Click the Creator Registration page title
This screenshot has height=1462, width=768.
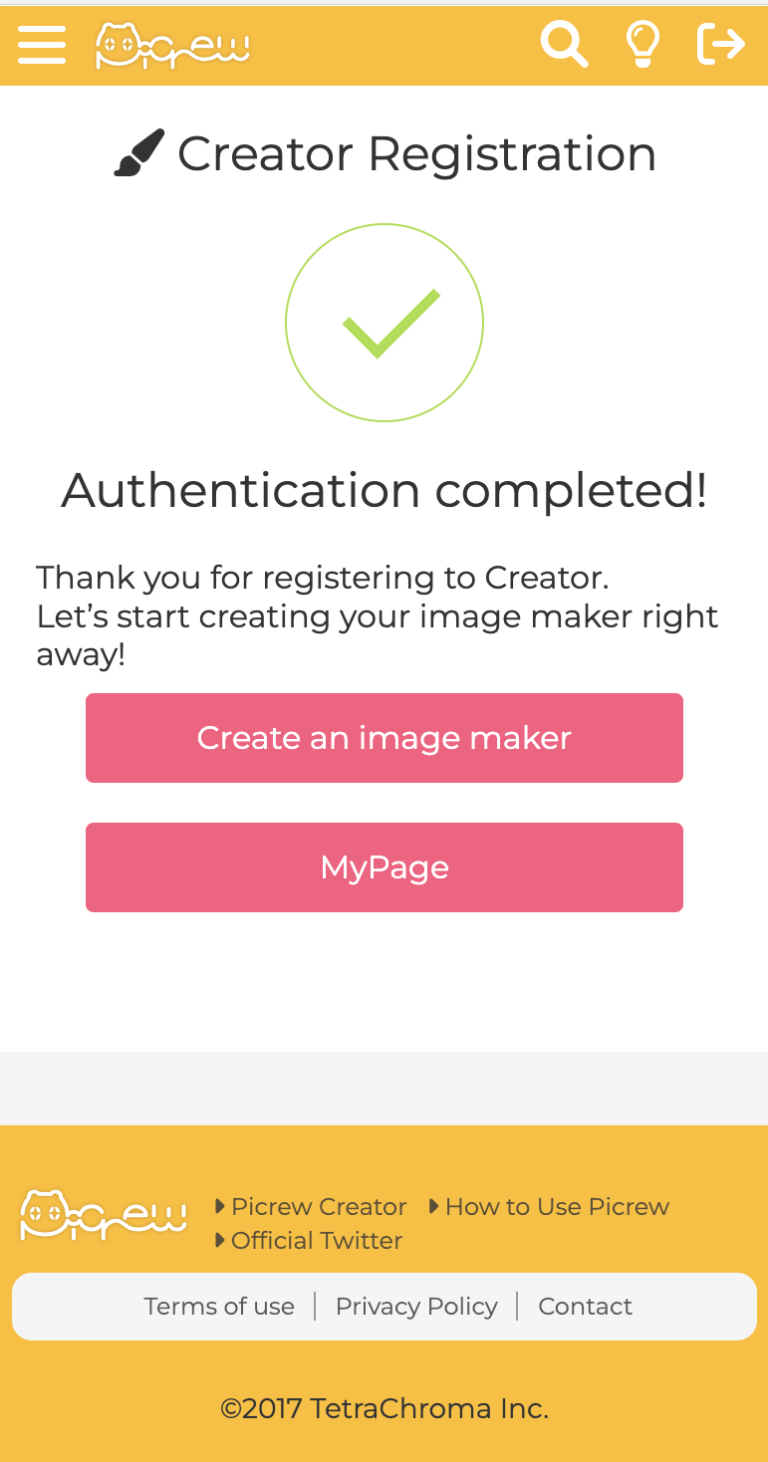(x=416, y=153)
